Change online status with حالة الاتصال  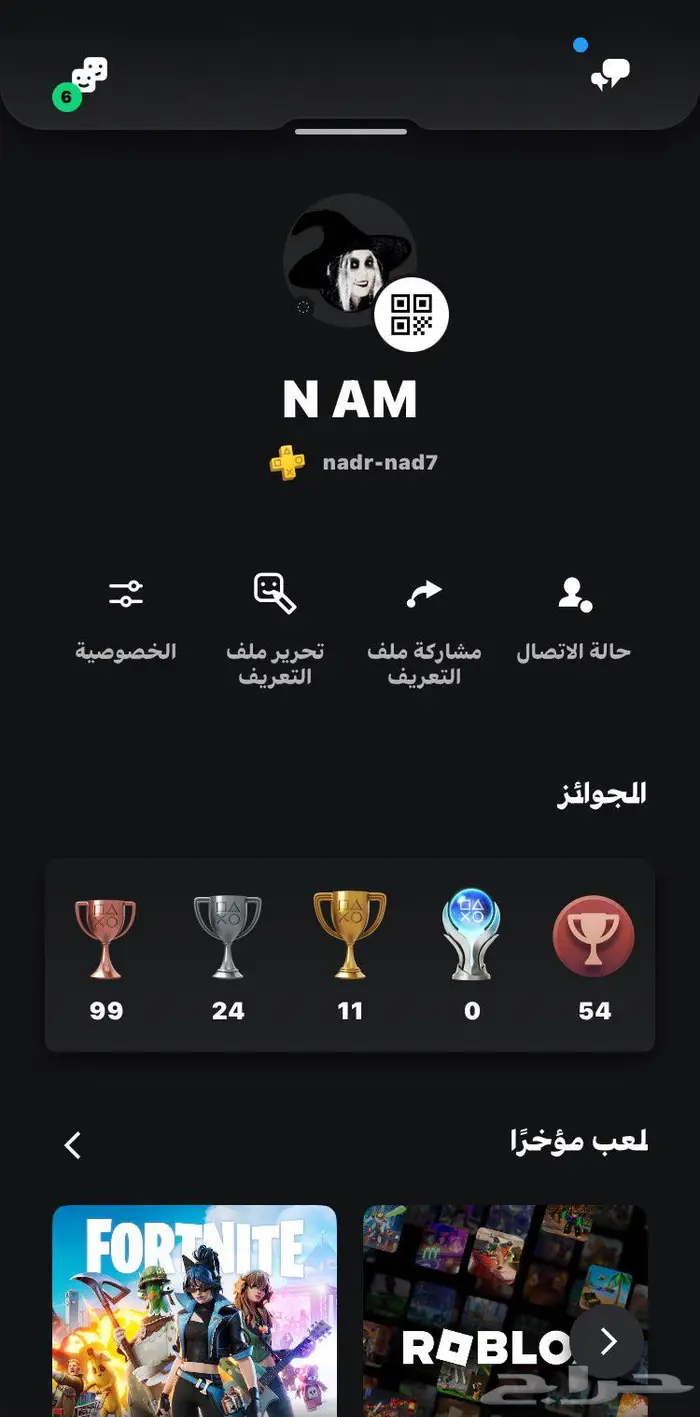tap(574, 620)
